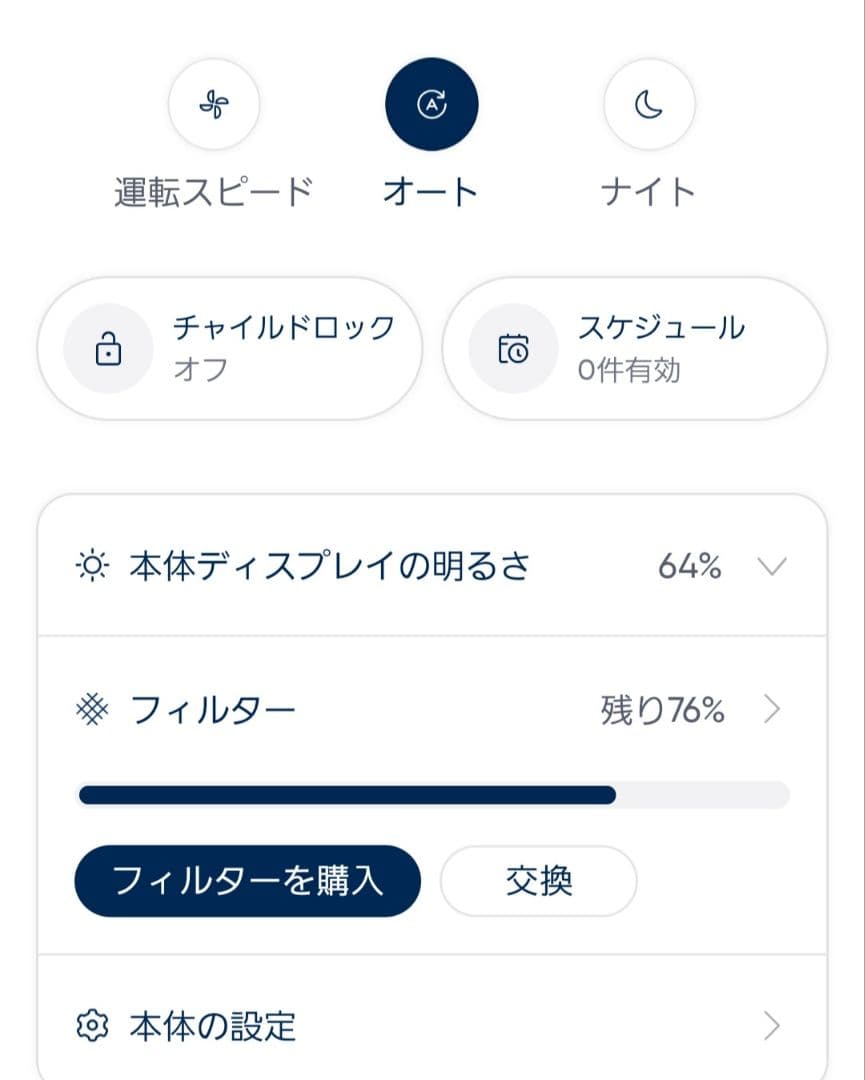Tap the filter snowflake icon
Image resolution: width=865 pixels, height=1080 pixels.
(93, 710)
